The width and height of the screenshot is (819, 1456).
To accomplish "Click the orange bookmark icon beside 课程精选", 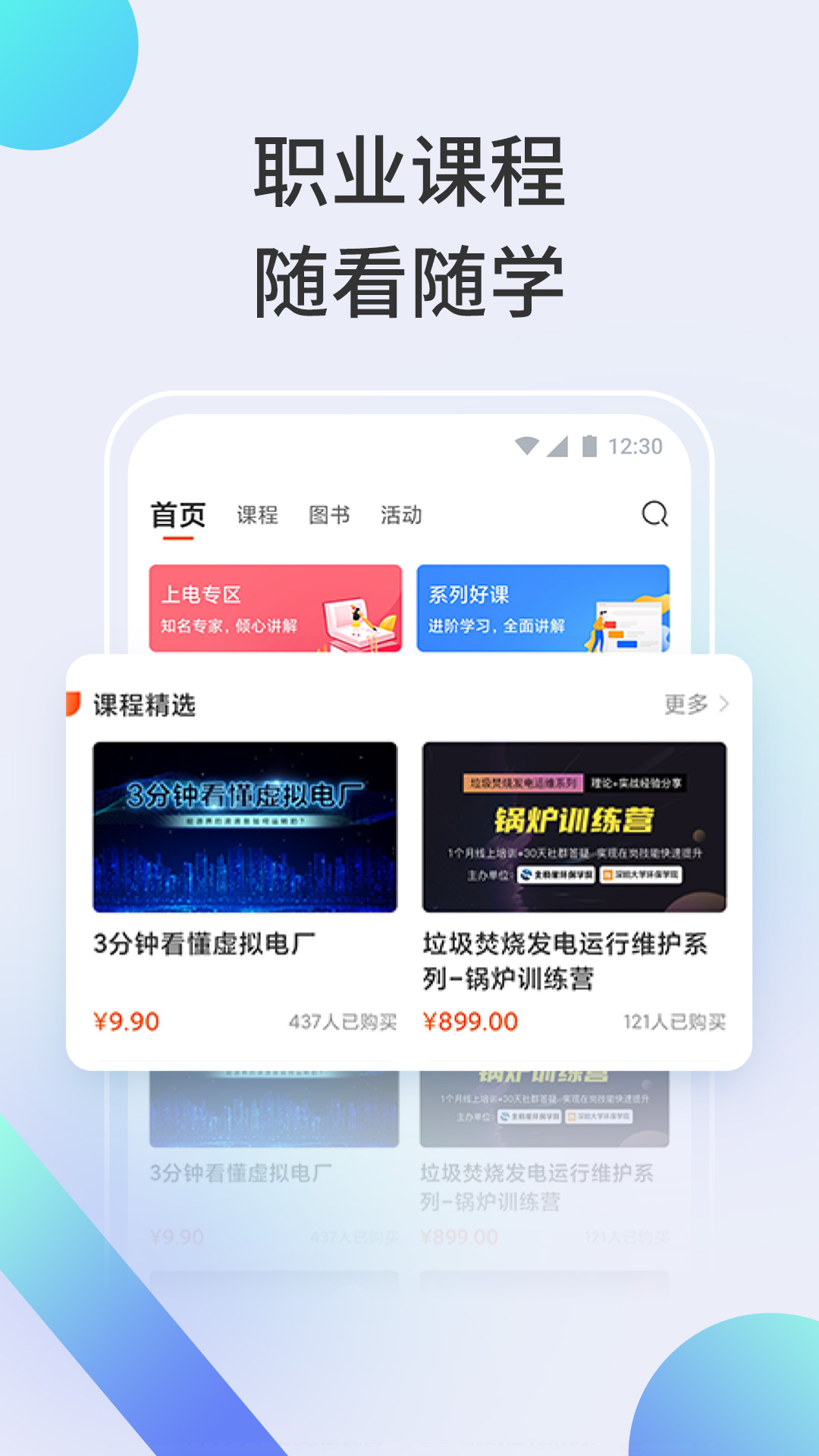I will [x=74, y=705].
